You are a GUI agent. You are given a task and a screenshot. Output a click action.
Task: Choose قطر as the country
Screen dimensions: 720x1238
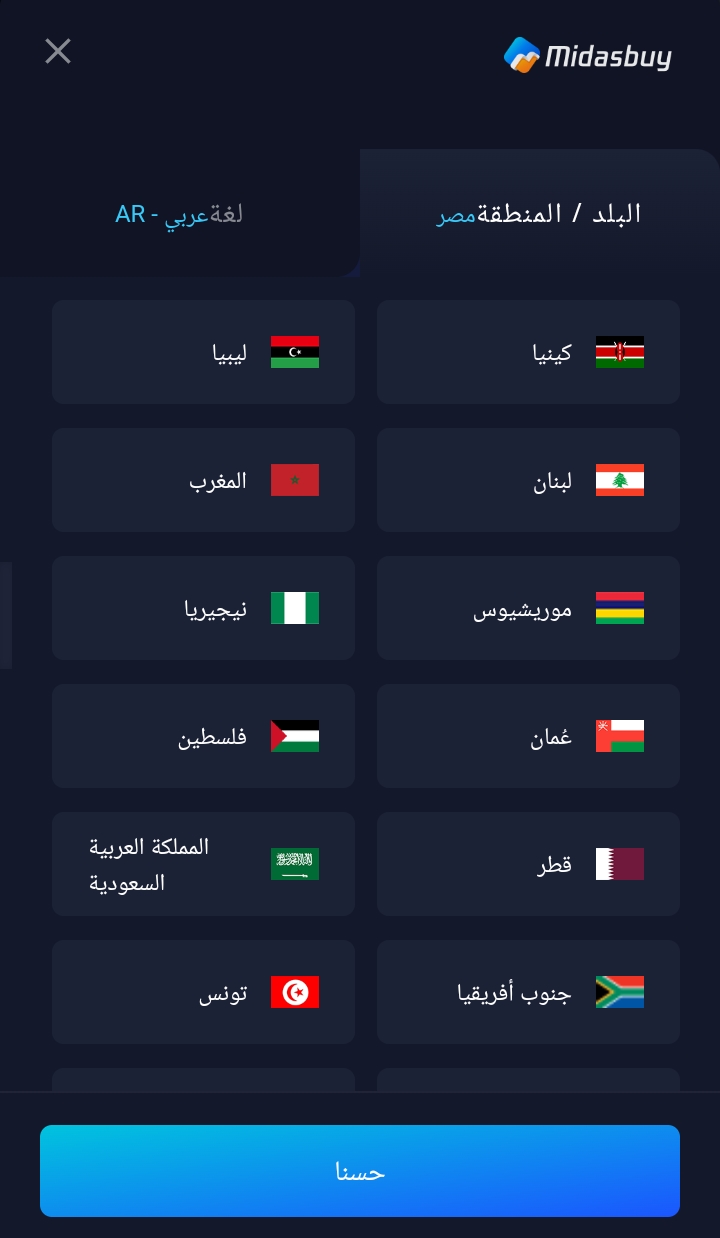coord(528,864)
